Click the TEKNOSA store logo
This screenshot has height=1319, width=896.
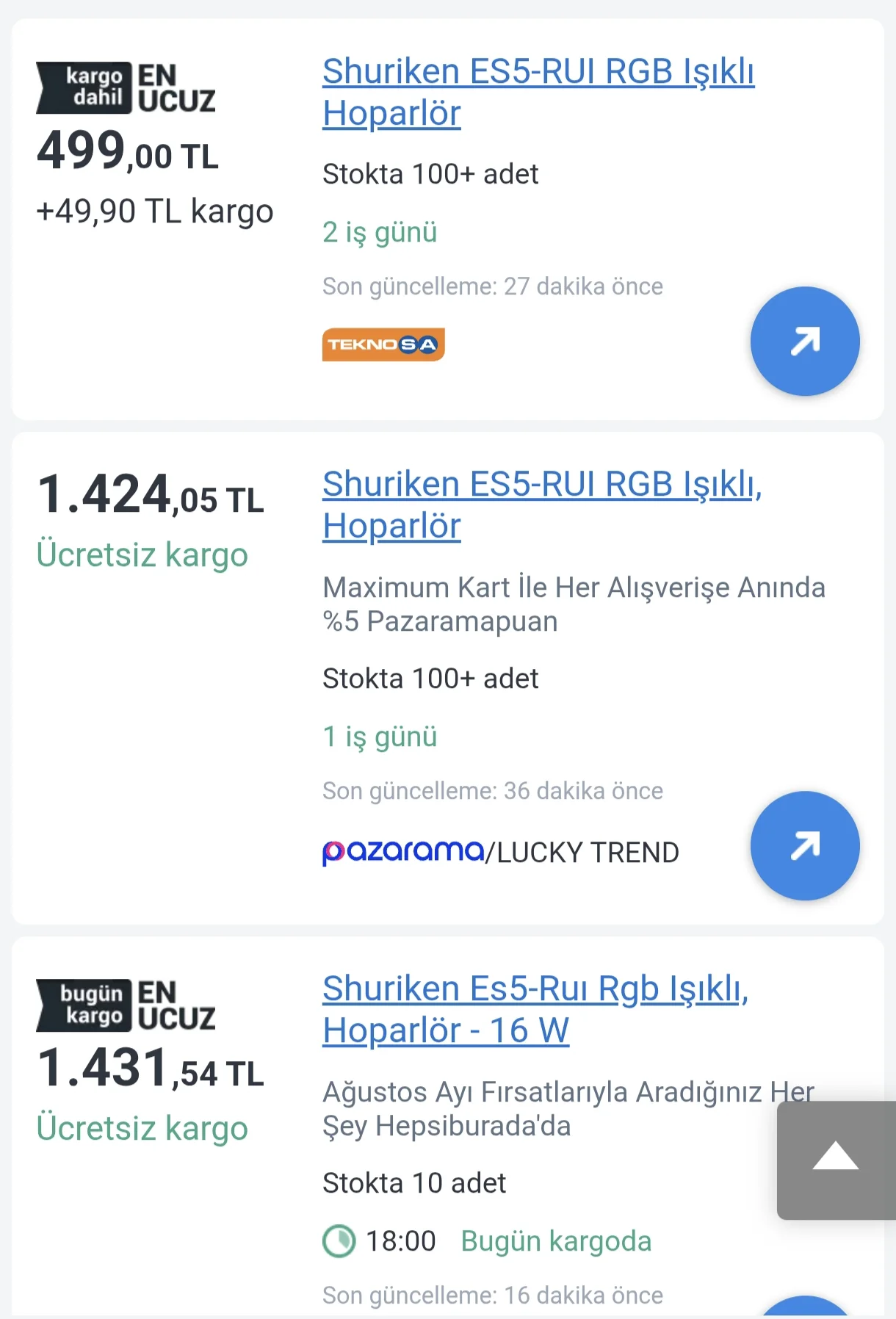383,344
